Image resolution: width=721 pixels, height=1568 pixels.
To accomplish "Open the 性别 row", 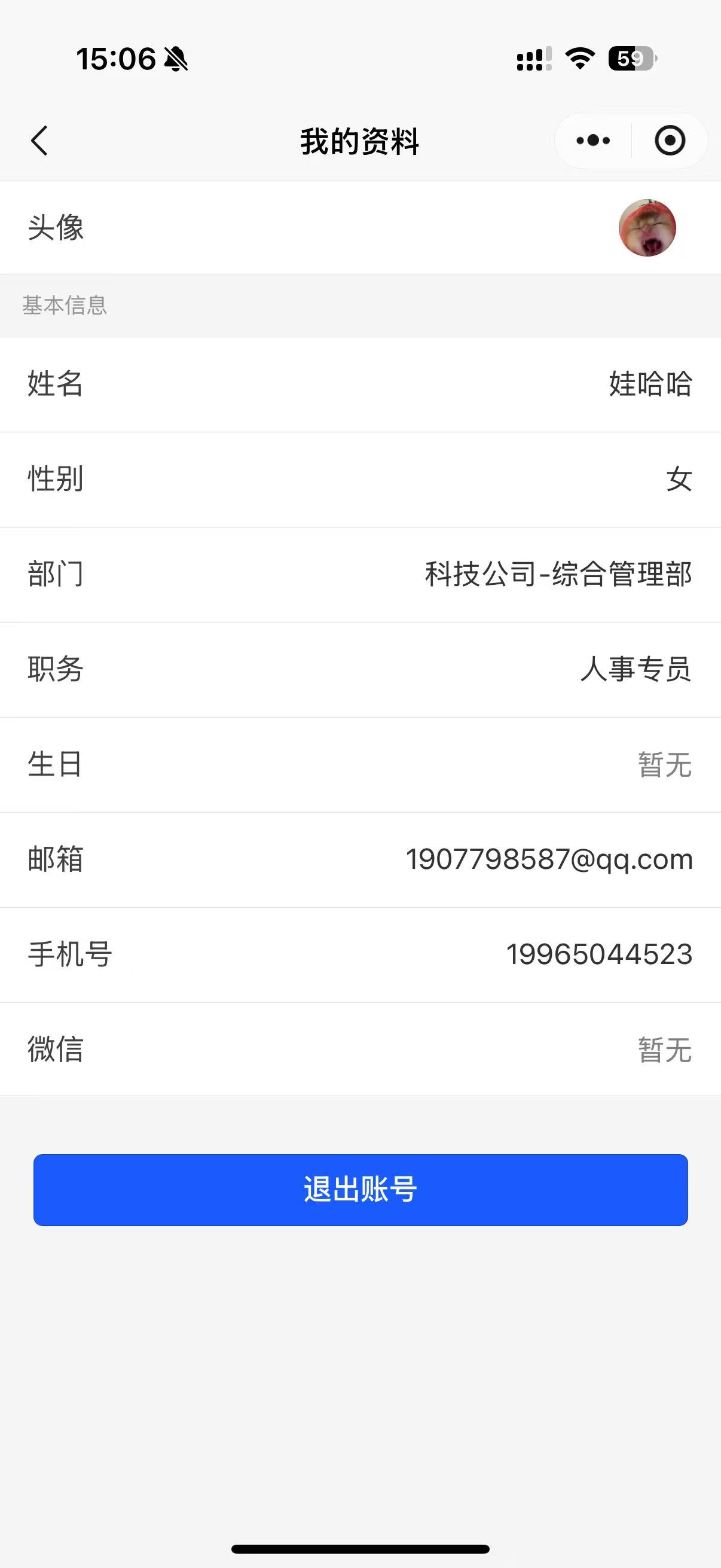I will pos(360,480).
